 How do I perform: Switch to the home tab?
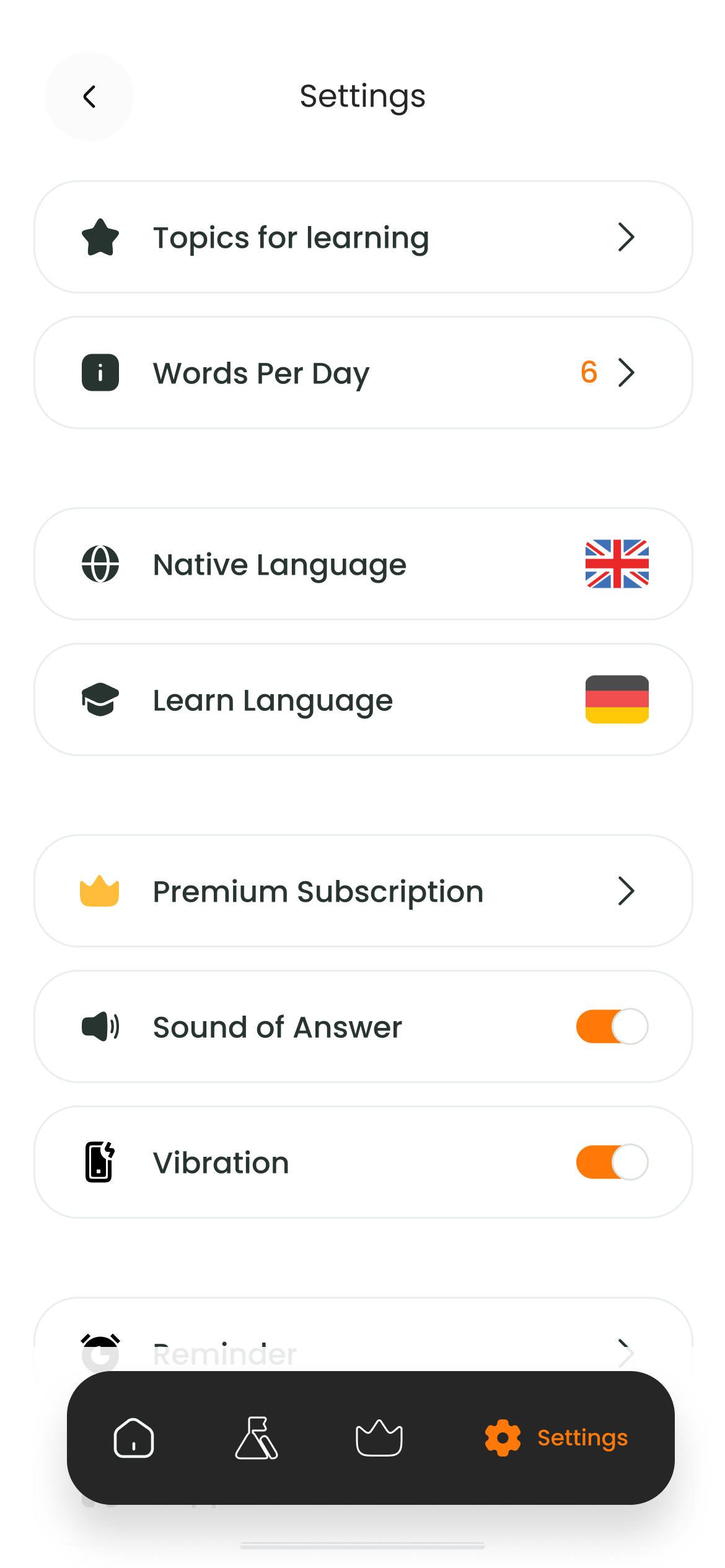pos(134,1437)
